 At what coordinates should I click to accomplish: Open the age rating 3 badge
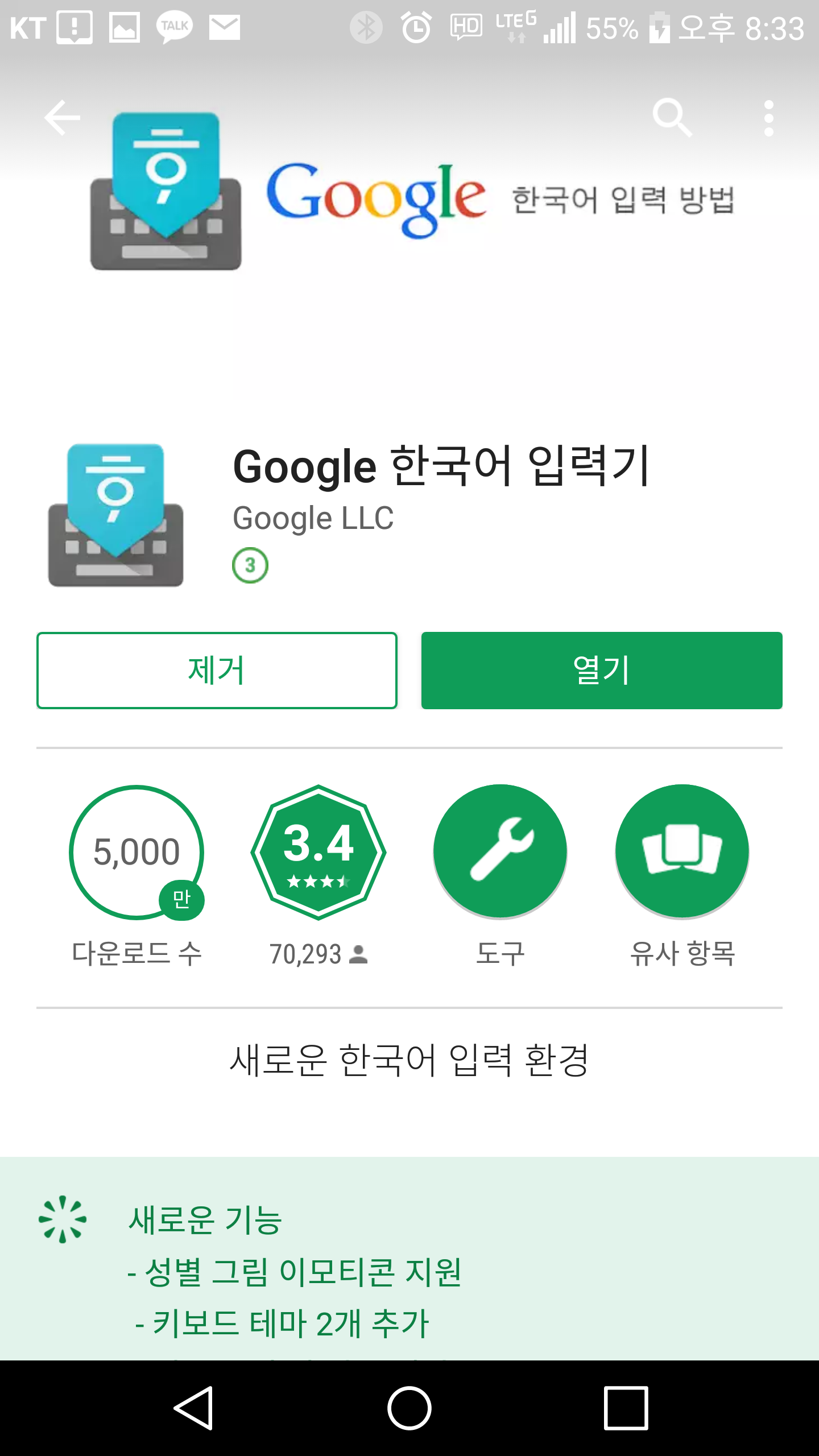click(x=250, y=565)
